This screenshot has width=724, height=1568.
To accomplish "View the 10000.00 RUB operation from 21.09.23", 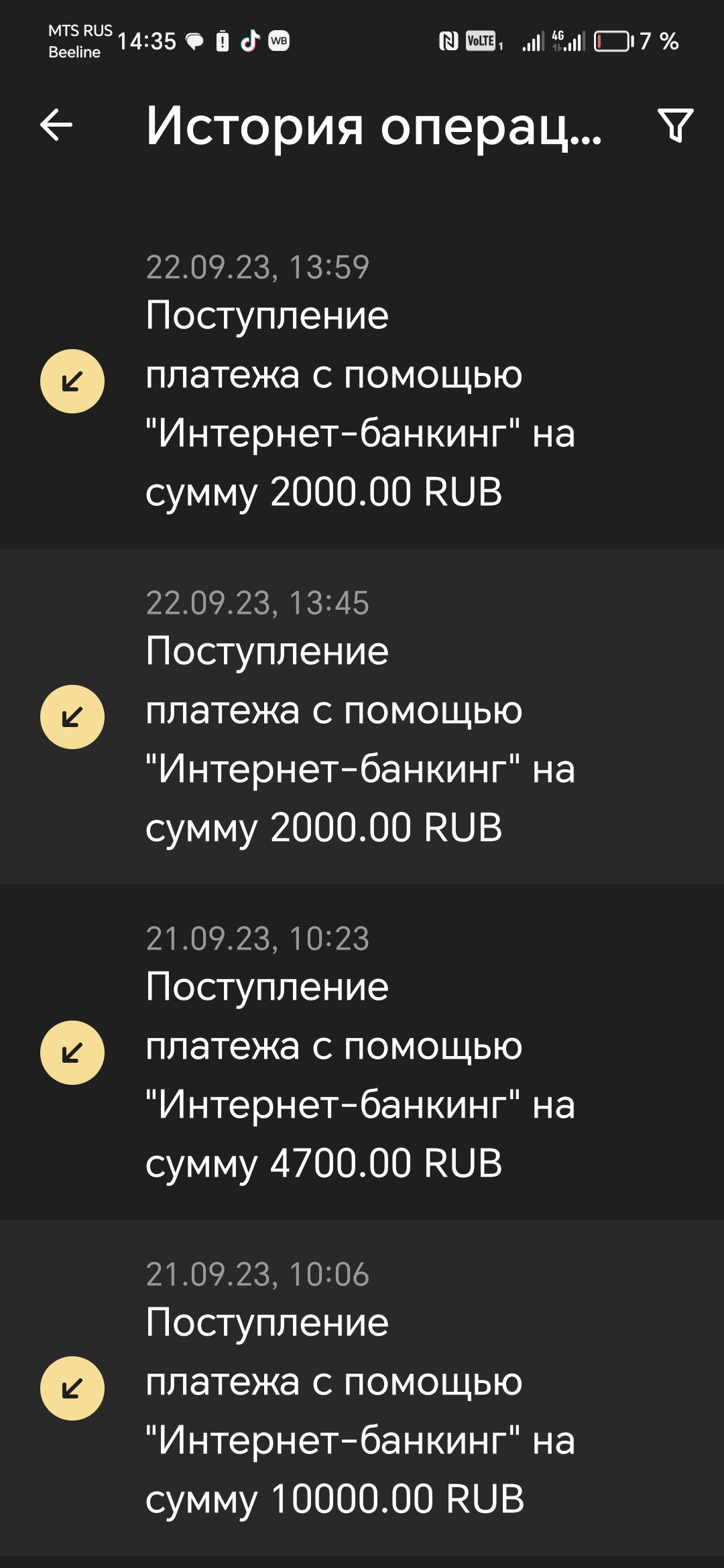I will tap(362, 1388).
